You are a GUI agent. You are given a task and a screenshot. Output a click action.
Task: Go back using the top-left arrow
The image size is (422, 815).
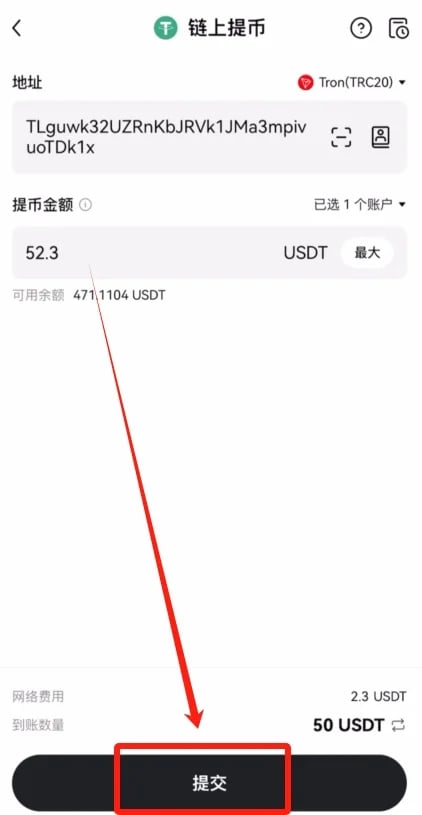(x=17, y=28)
